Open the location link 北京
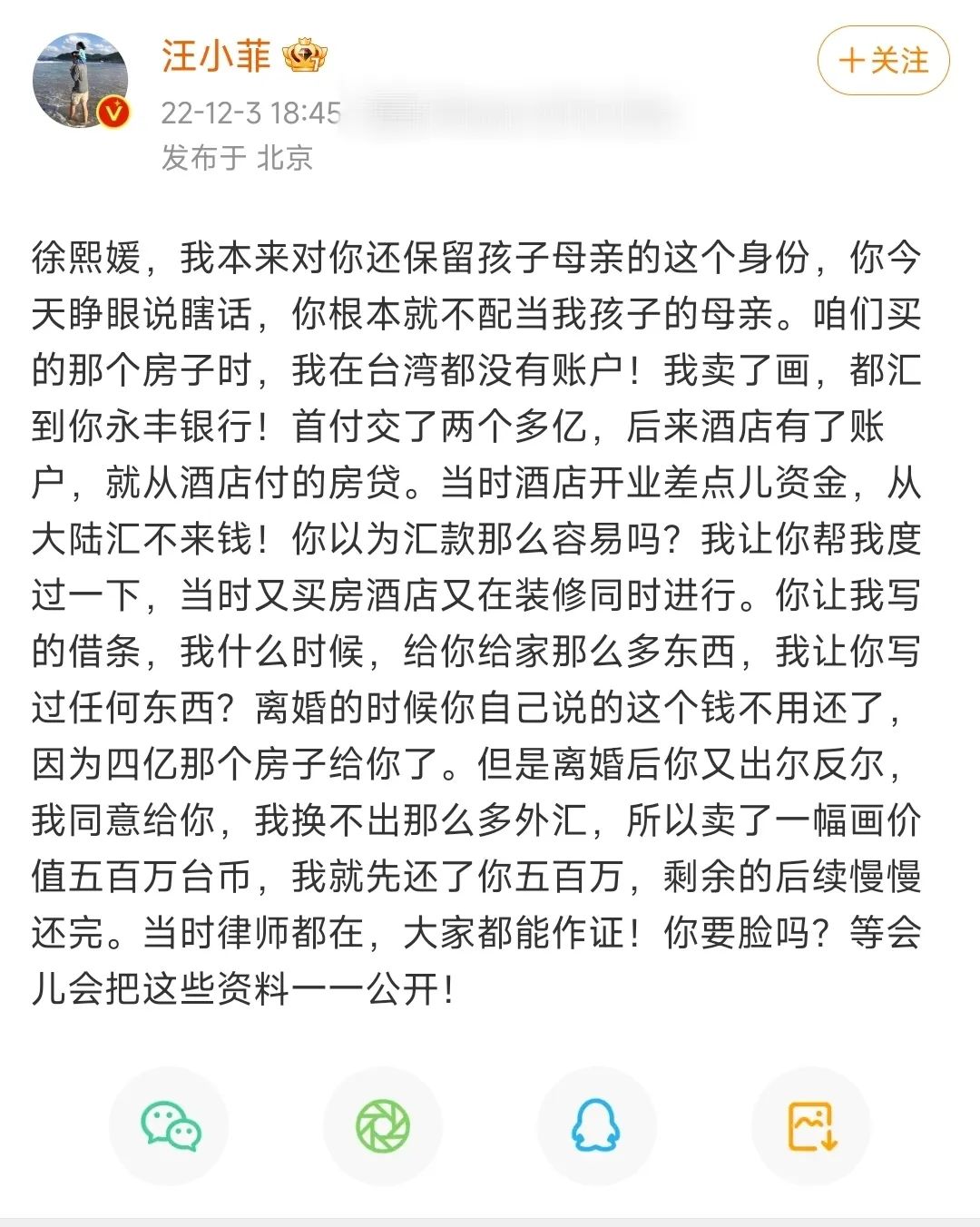The width and height of the screenshot is (980, 1227). tap(285, 156)
